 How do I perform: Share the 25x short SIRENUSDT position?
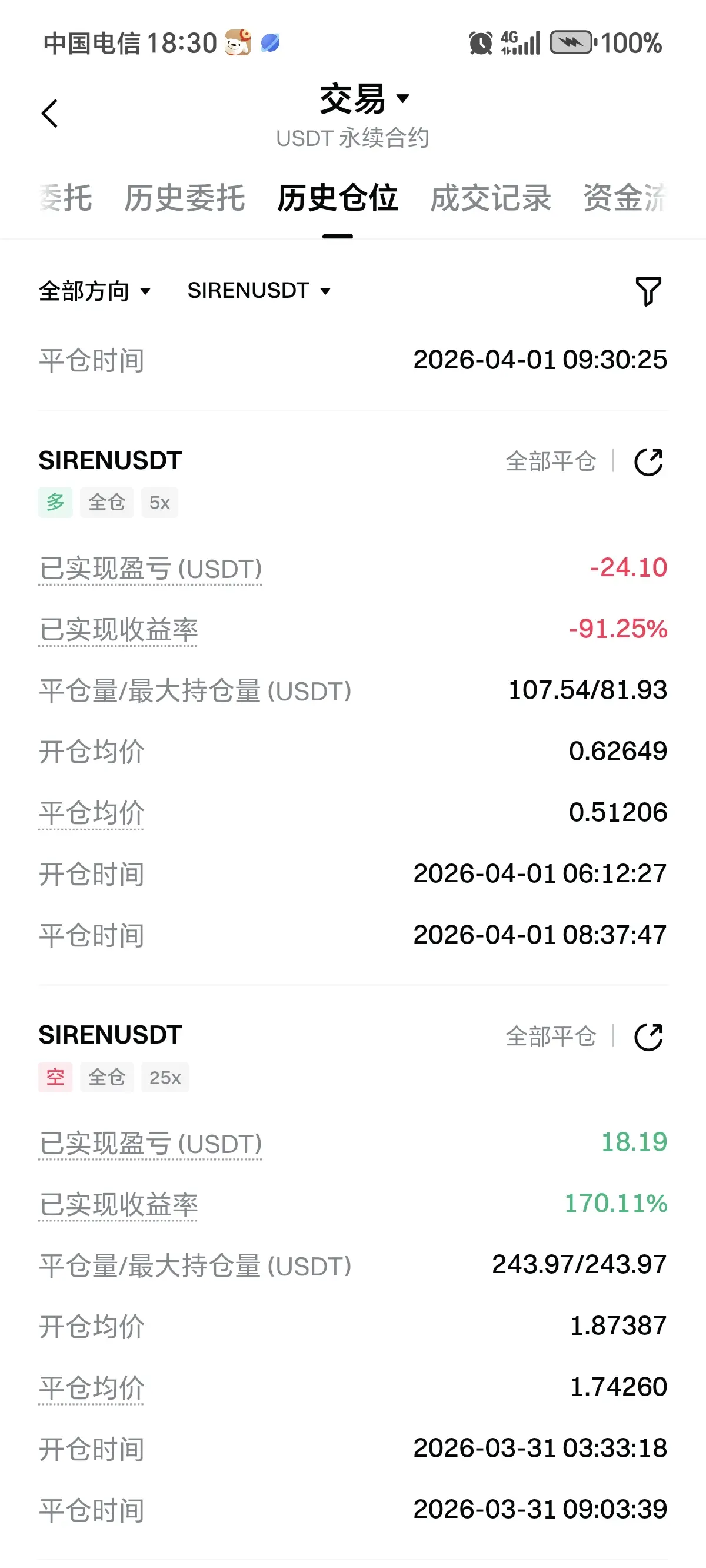[648, 1037]
